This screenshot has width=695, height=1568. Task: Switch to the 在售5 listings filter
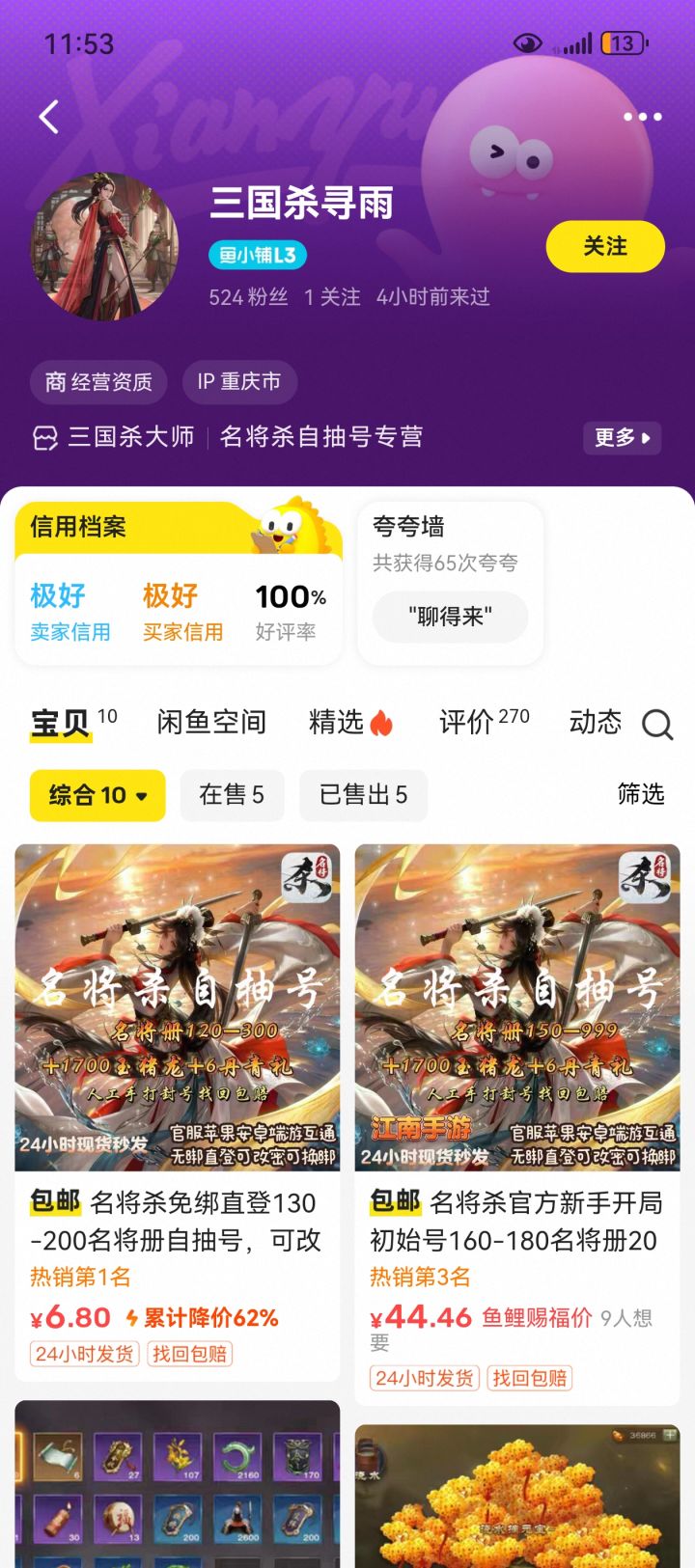point(232,795)
